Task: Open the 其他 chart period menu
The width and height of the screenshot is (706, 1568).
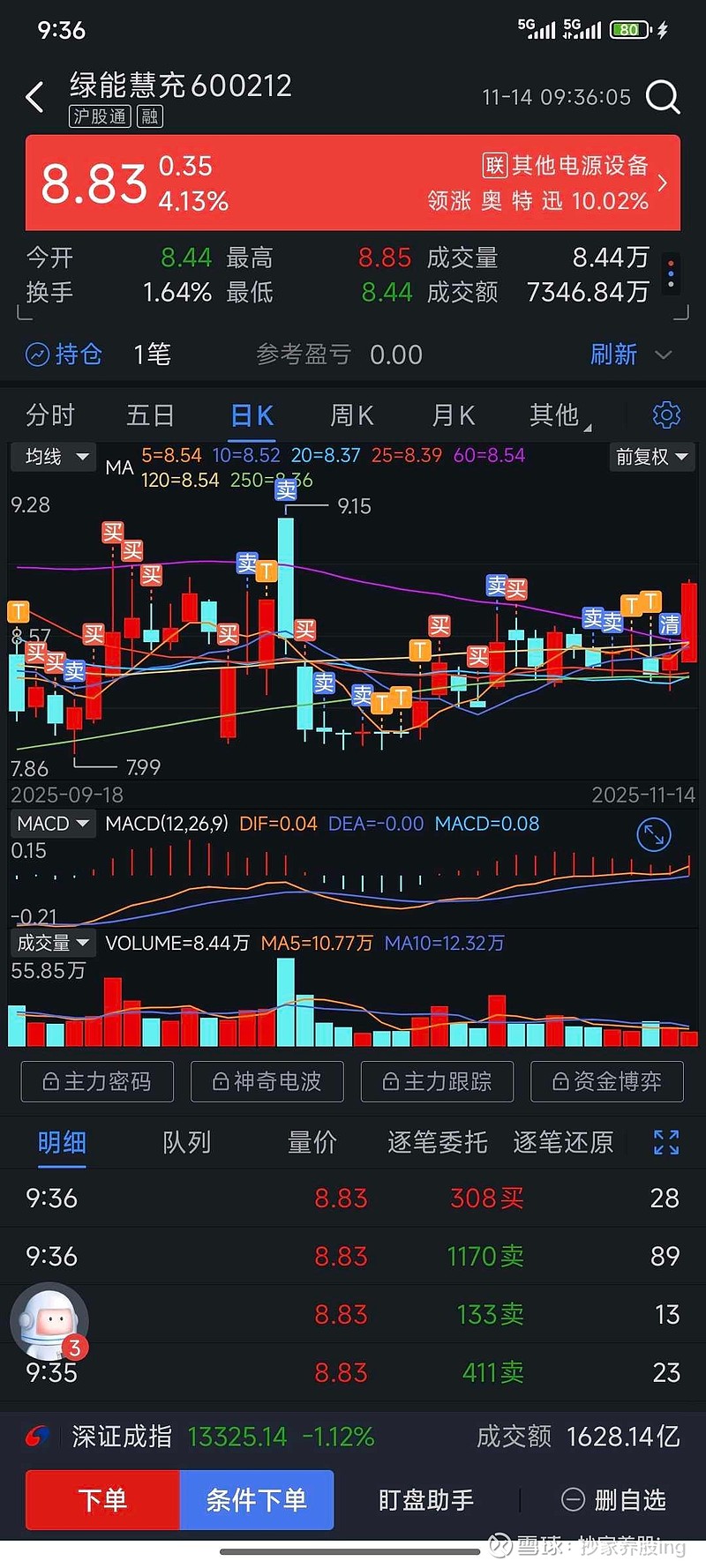Action: click(x=556, y=415)
